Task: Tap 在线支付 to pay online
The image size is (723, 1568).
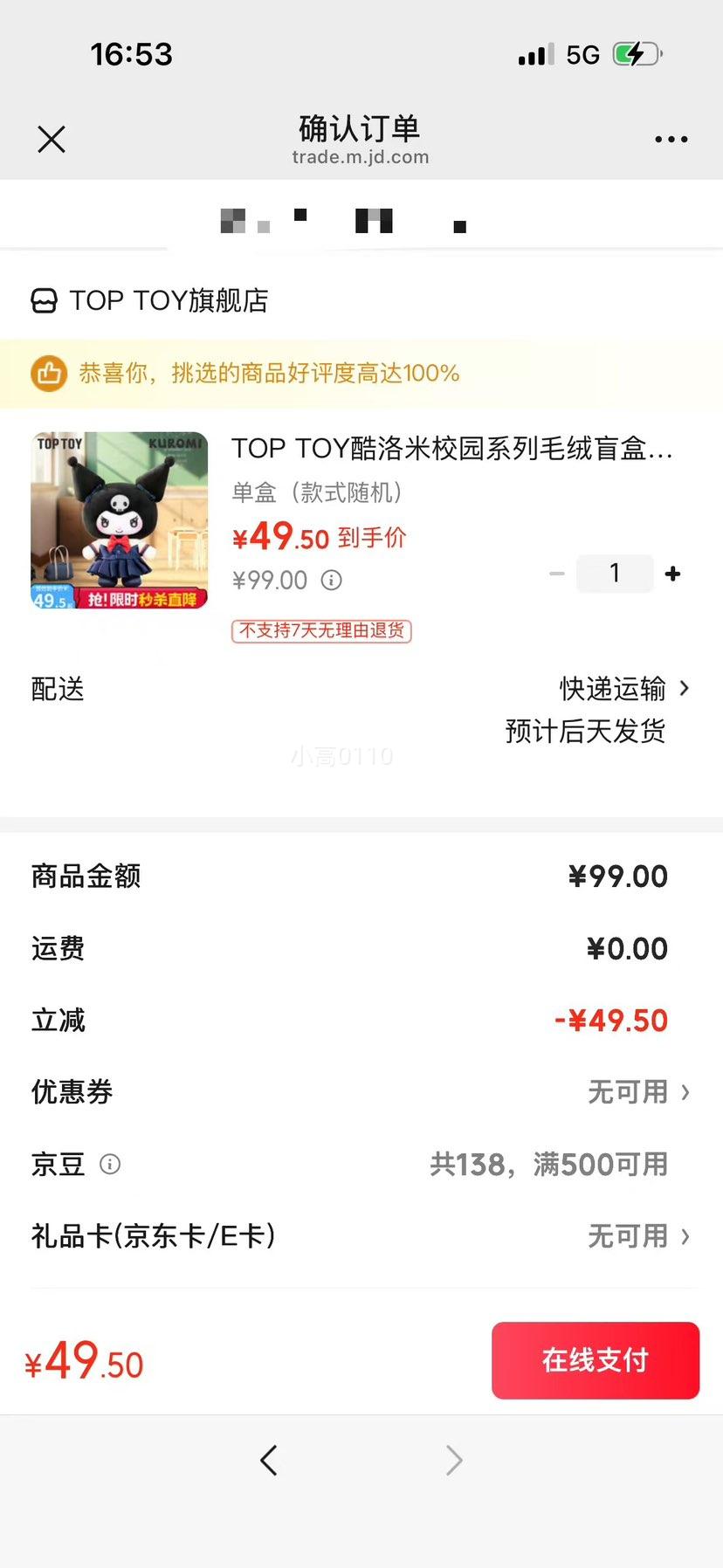Action: pyautogui.click(x=596, y=1360)
